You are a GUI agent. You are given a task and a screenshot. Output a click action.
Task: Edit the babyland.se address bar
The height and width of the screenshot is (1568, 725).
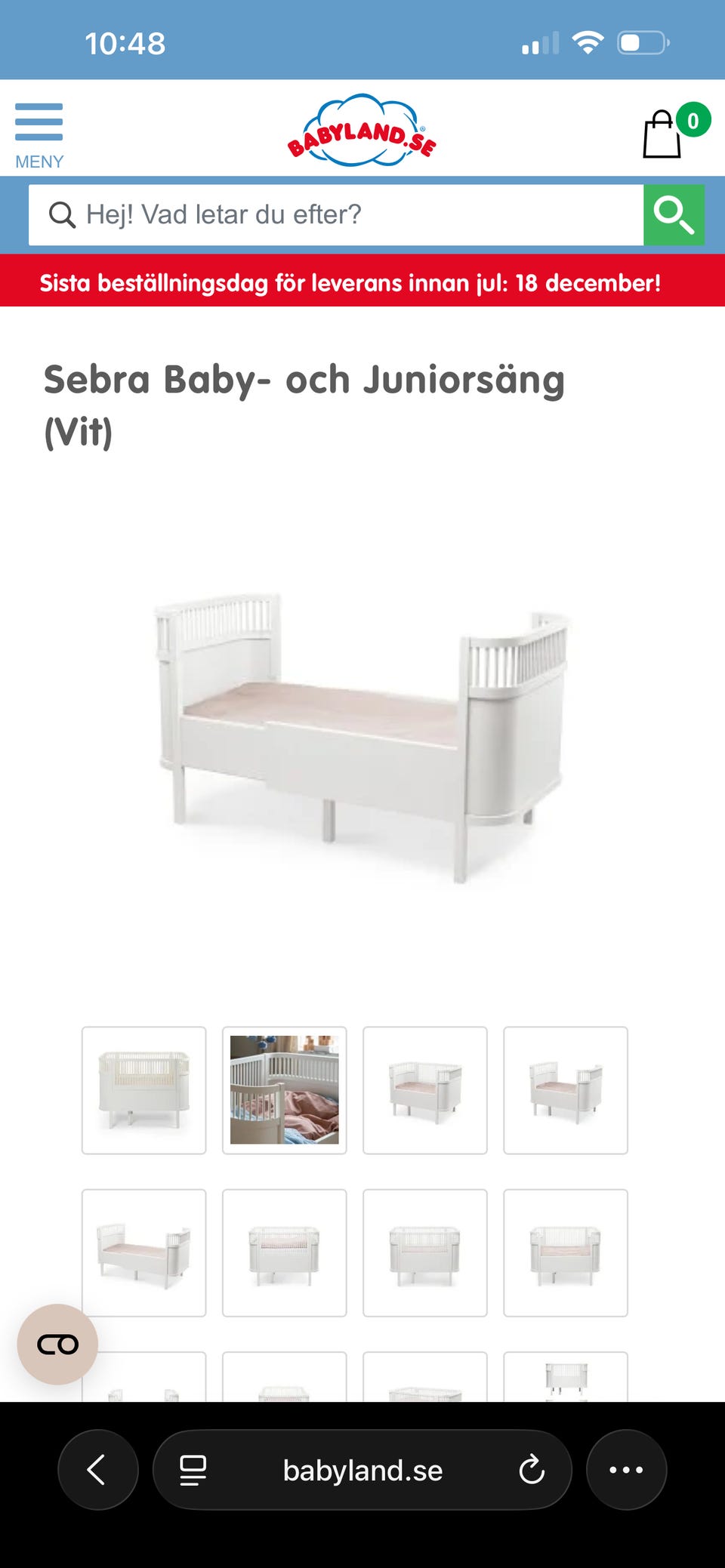pyautogui.click(x=362, y=1470)
